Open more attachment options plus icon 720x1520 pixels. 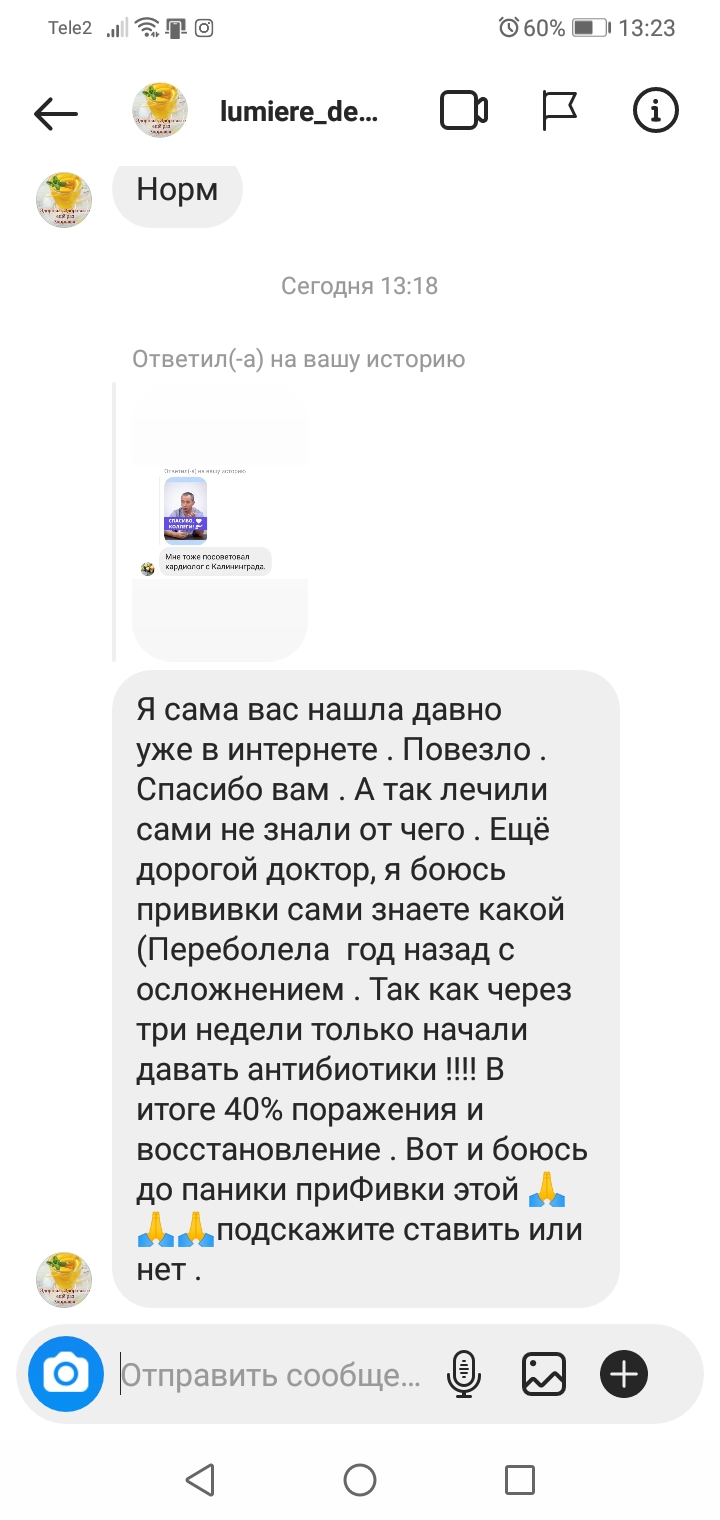[x=624, y=1375]
